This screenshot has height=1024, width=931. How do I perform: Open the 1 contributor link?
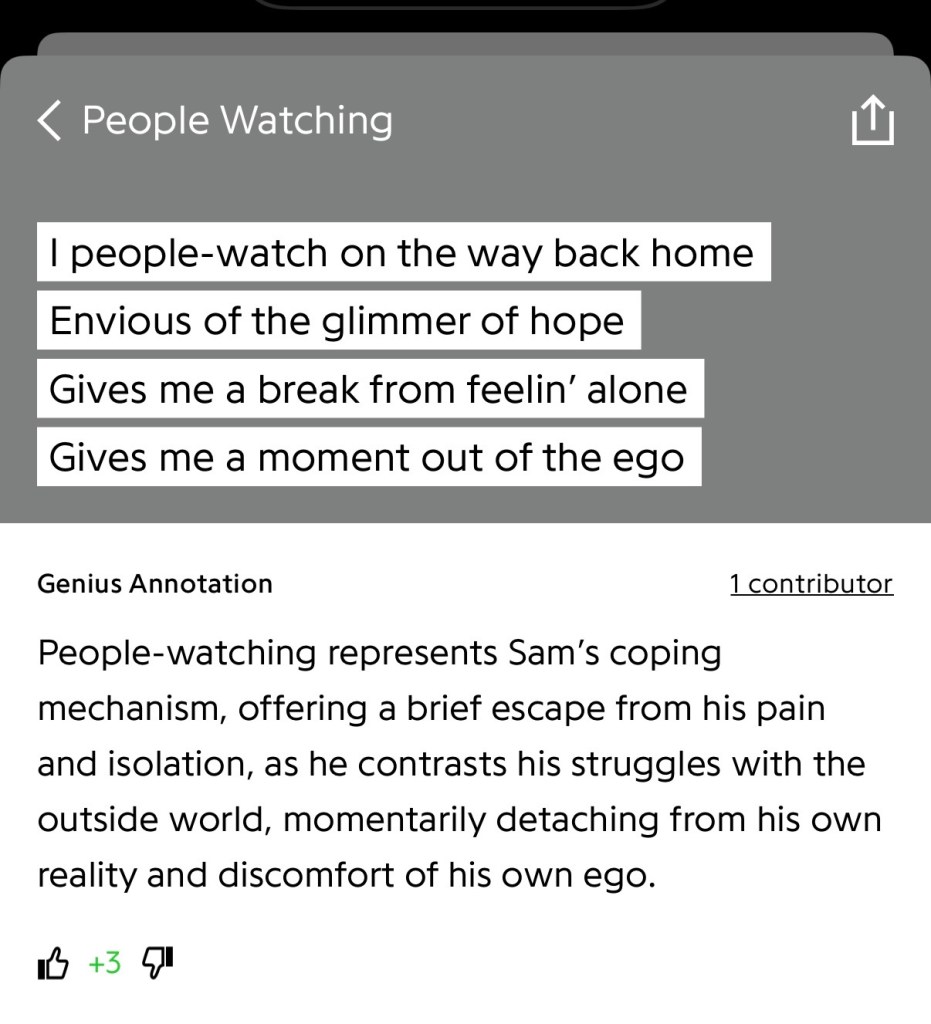(x=811, y=584)
